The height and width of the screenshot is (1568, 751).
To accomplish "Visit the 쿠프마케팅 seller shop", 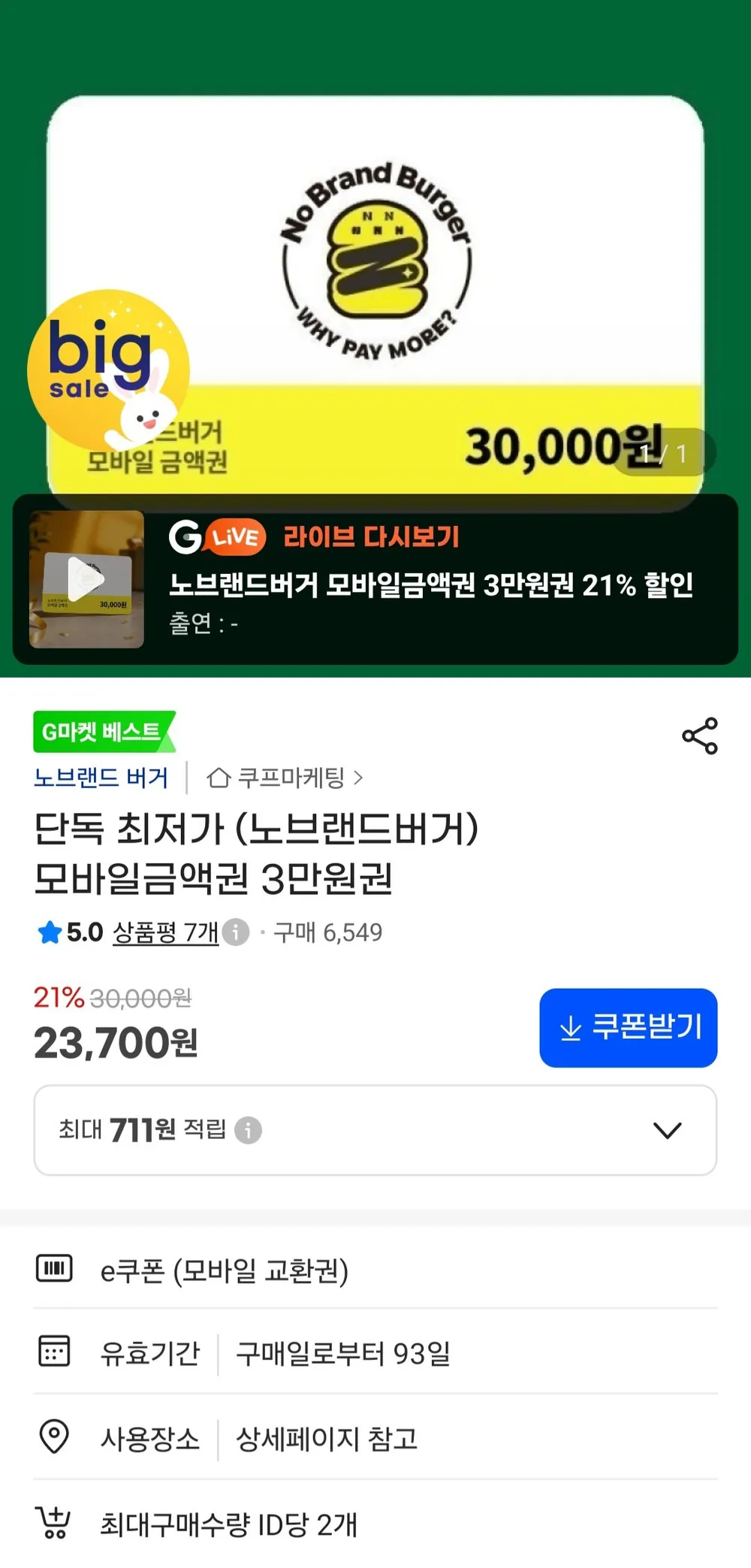I will point(285,778).
